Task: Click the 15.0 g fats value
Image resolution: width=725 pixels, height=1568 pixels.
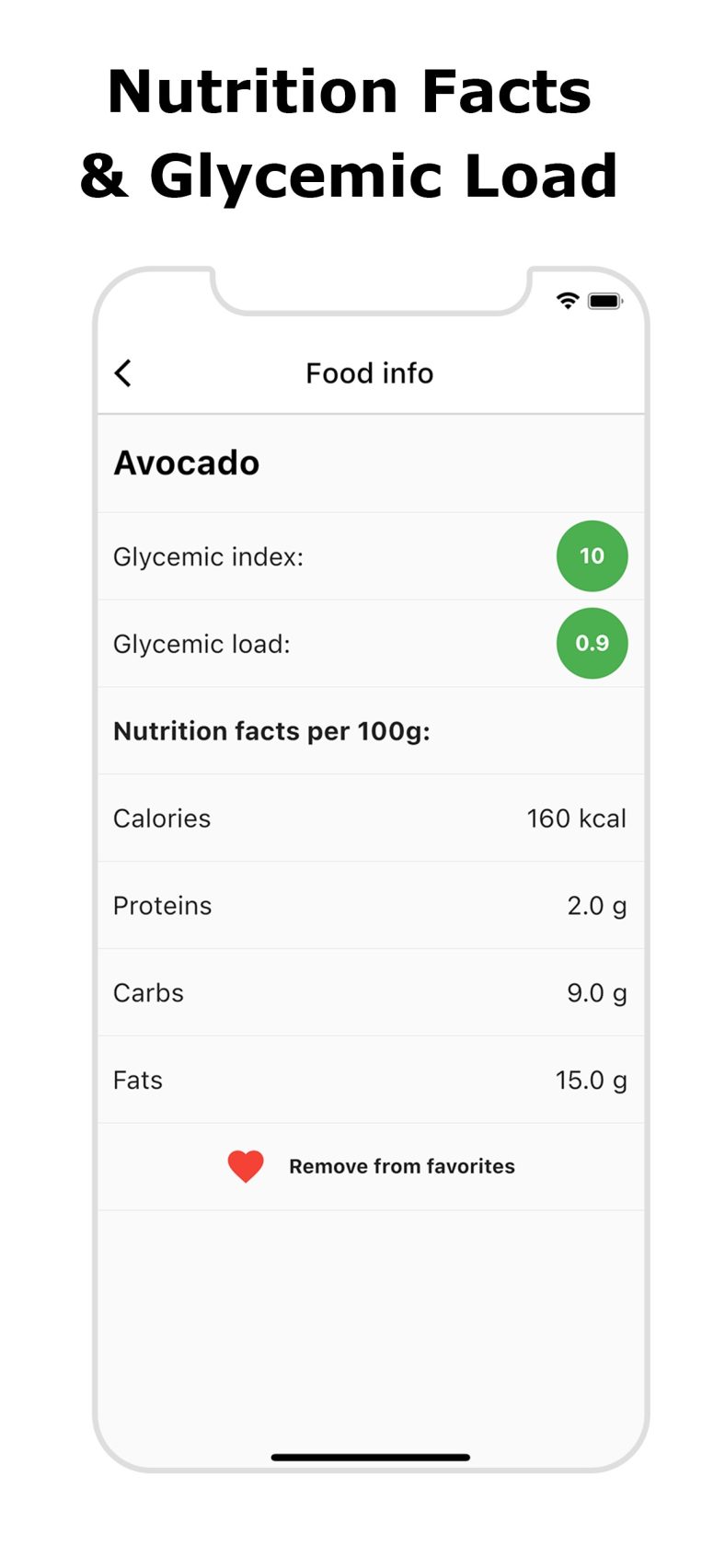Action: [590, 1080]
